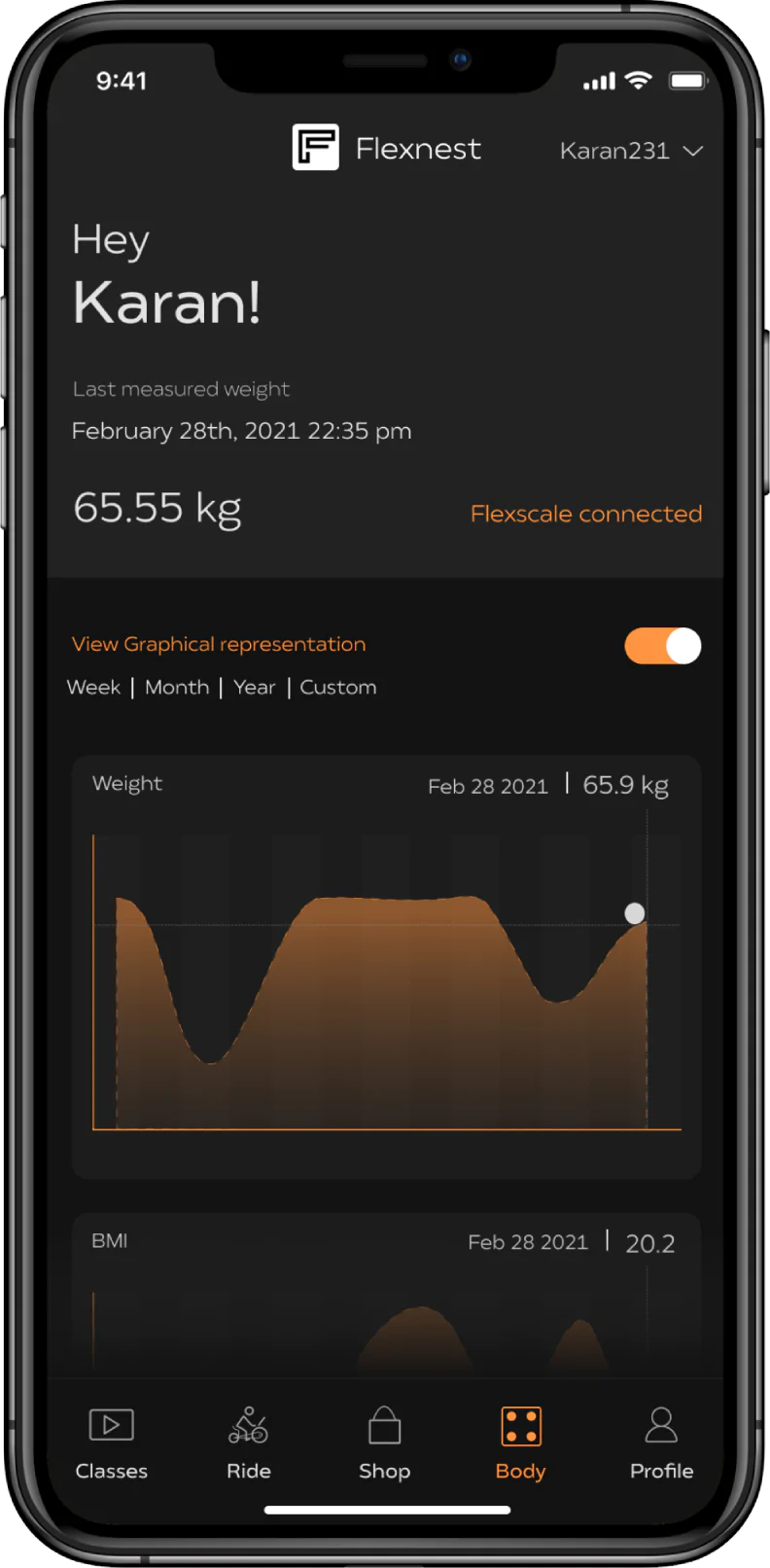Select the Week time range
Image resolution: width=770 pixels, height=1568 pixels.
[x=93, y=687]
